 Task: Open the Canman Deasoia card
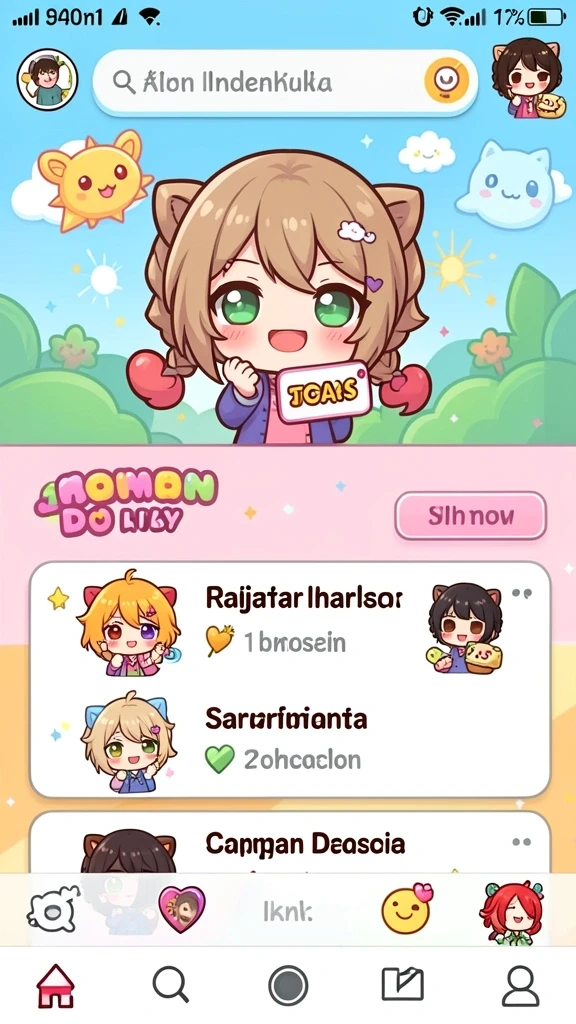click(289, 844)
